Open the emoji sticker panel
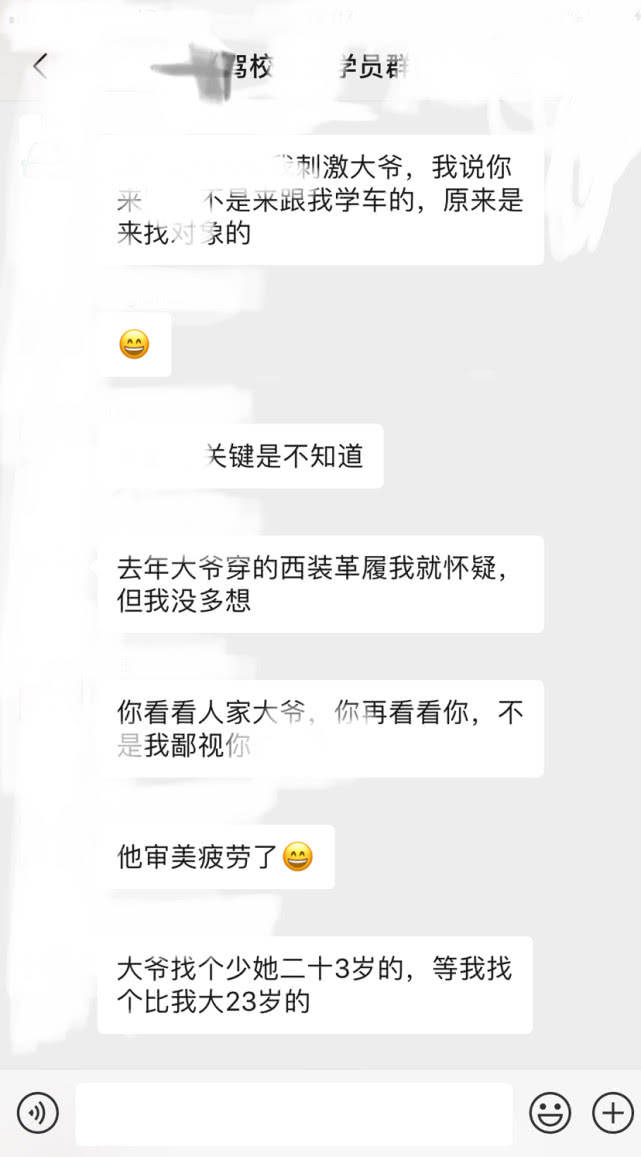The width and height of the screenshot is (641, 1157). point(550,1112)
